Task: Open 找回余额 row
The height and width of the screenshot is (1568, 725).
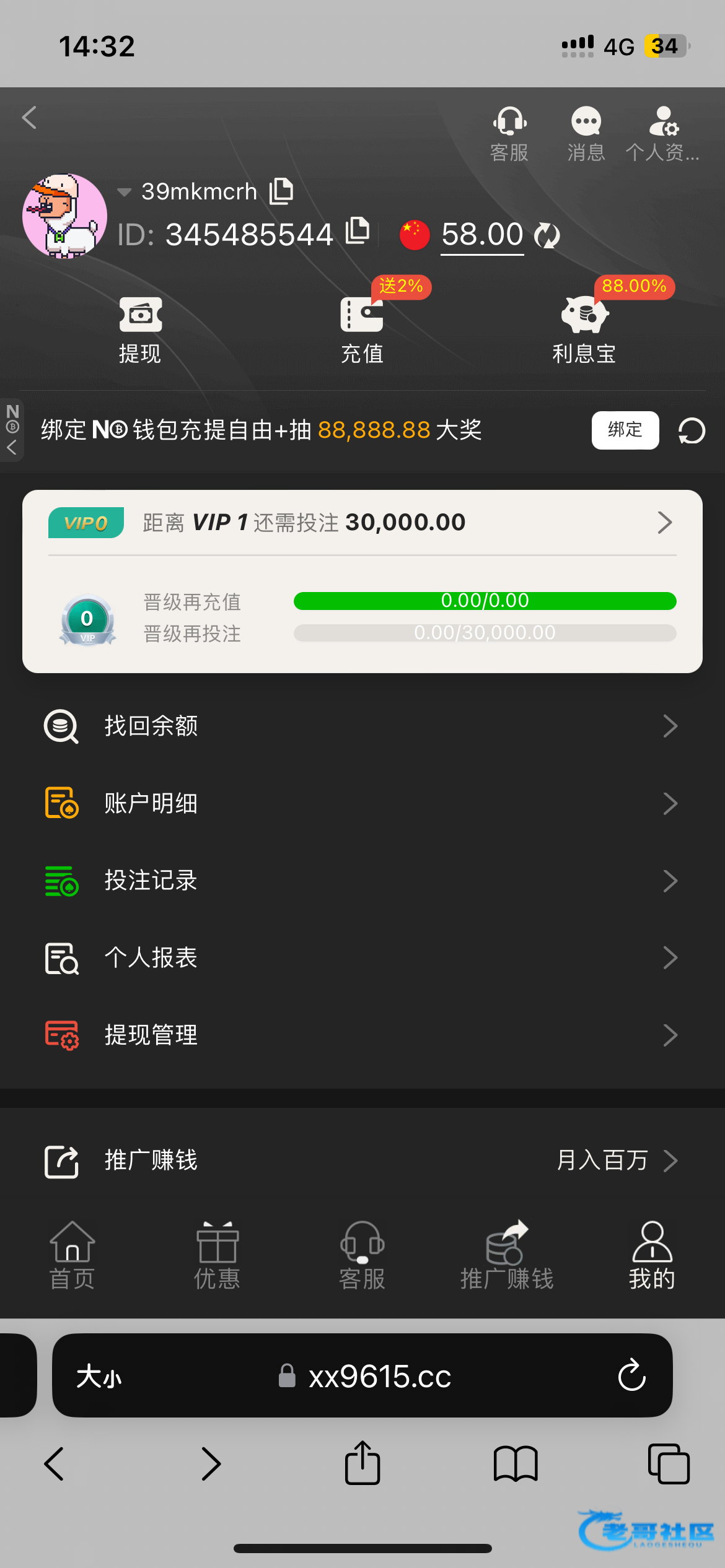Action: pyautogui.click(x=362, y=726)
